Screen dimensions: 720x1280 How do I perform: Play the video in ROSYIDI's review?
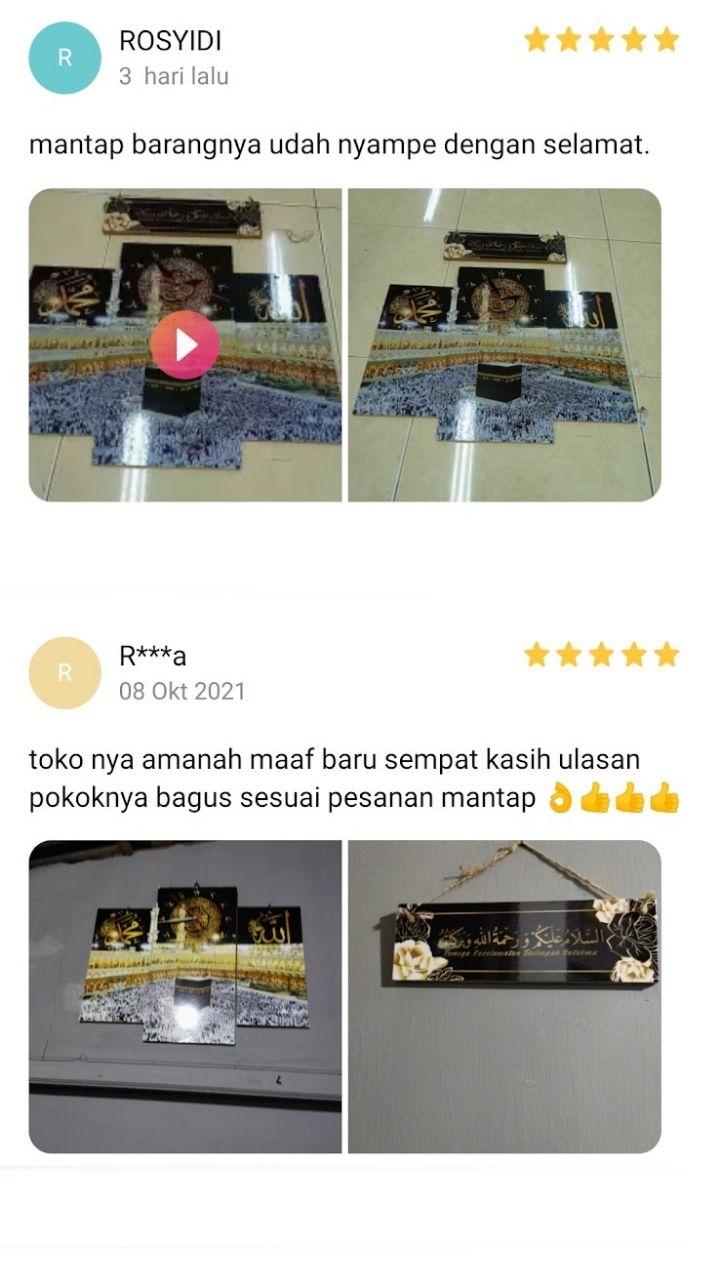181,343
